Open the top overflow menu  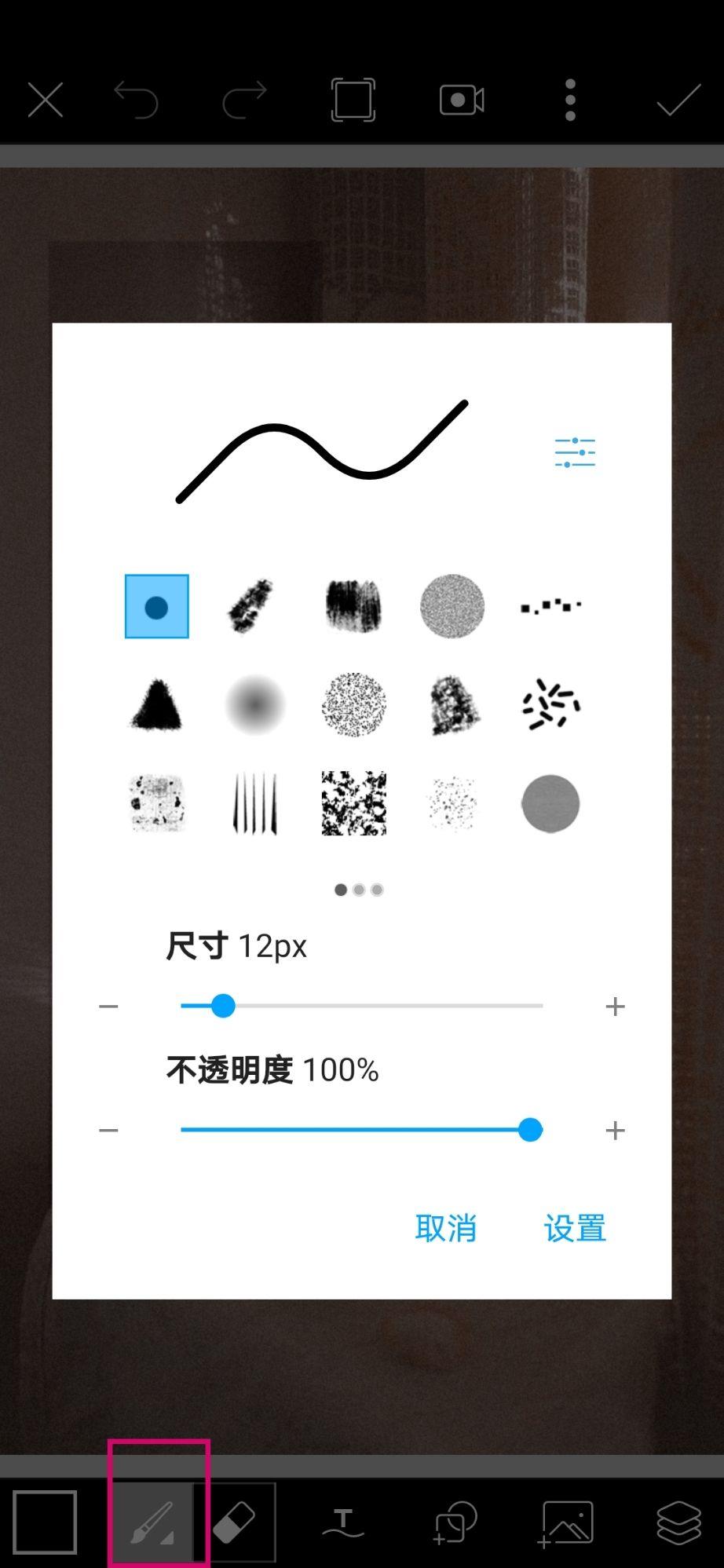point(571,100)
